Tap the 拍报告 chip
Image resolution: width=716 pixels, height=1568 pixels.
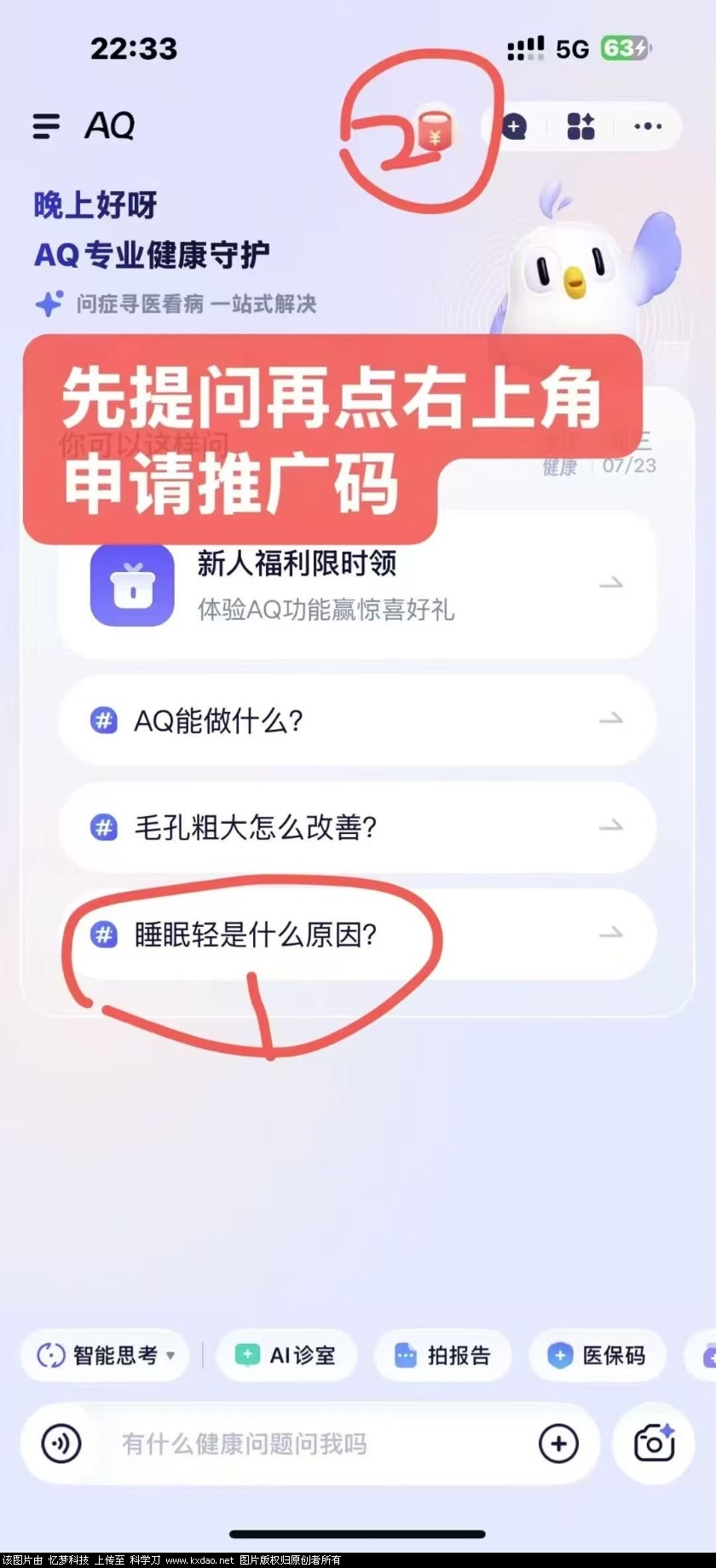[443, 1355]
